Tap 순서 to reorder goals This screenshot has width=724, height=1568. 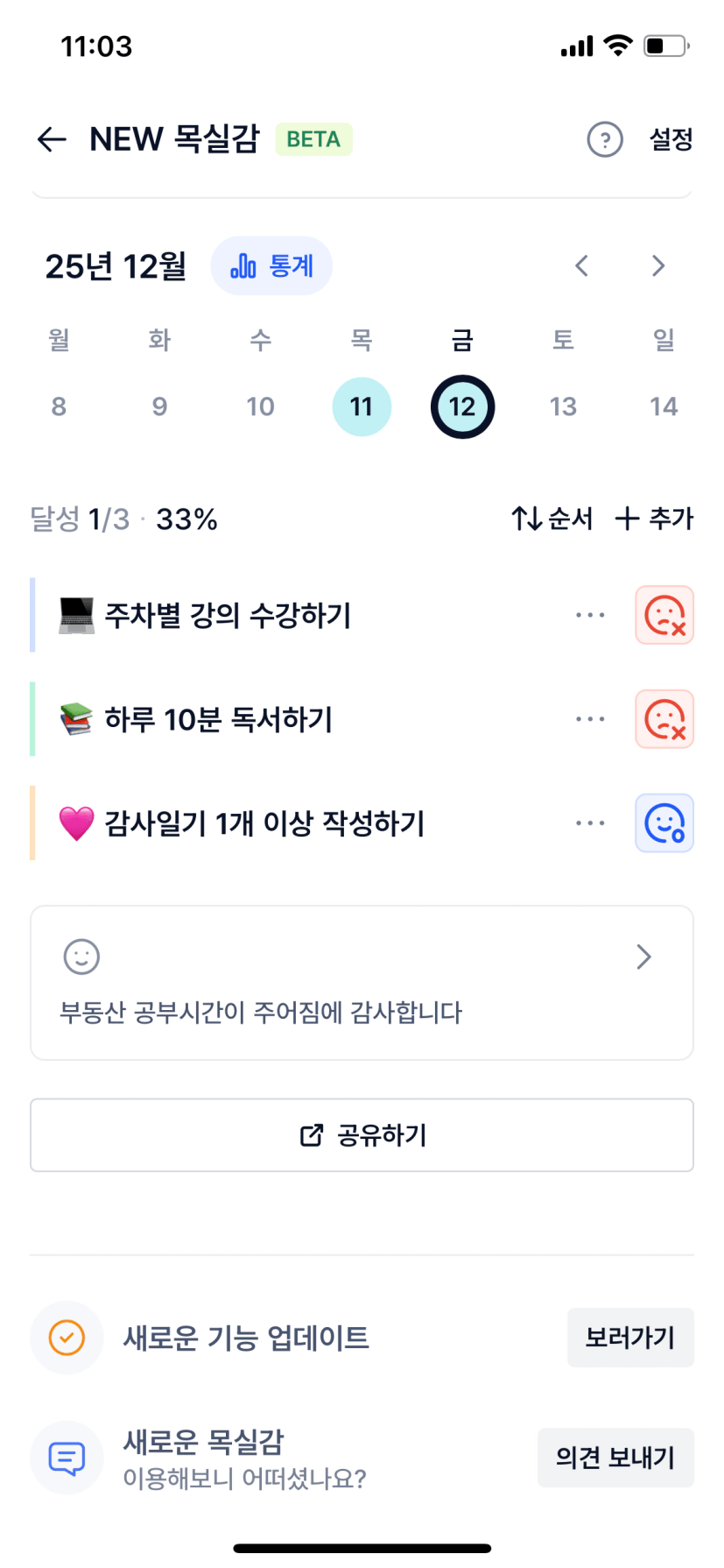pos(552,519)
